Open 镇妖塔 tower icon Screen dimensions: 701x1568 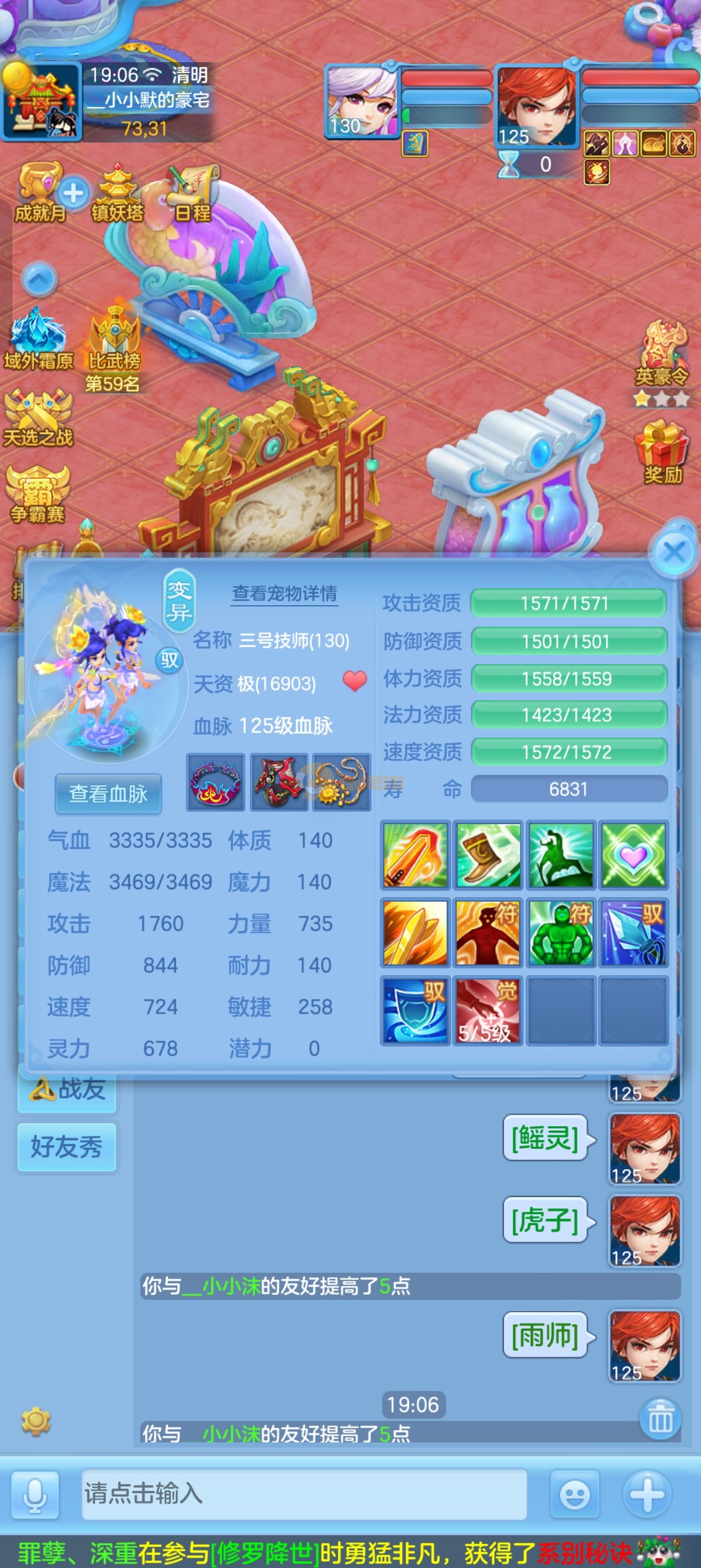pos(117,195)
